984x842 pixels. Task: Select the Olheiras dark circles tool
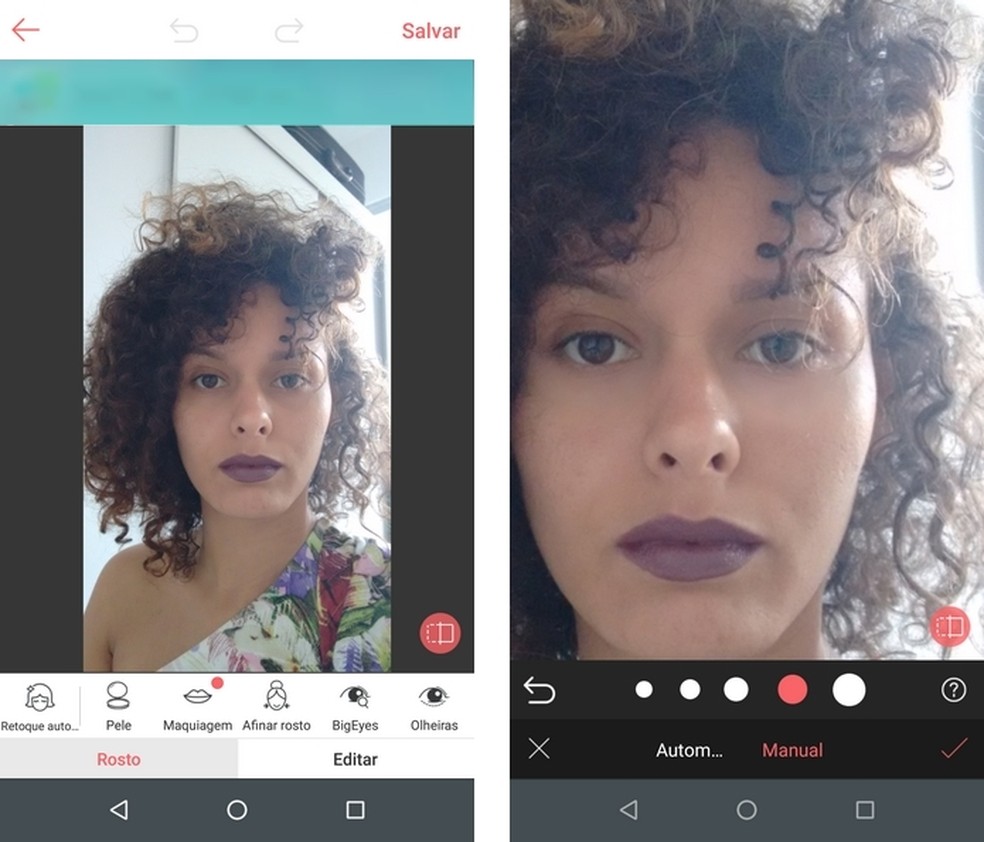[x=434, y=707]
